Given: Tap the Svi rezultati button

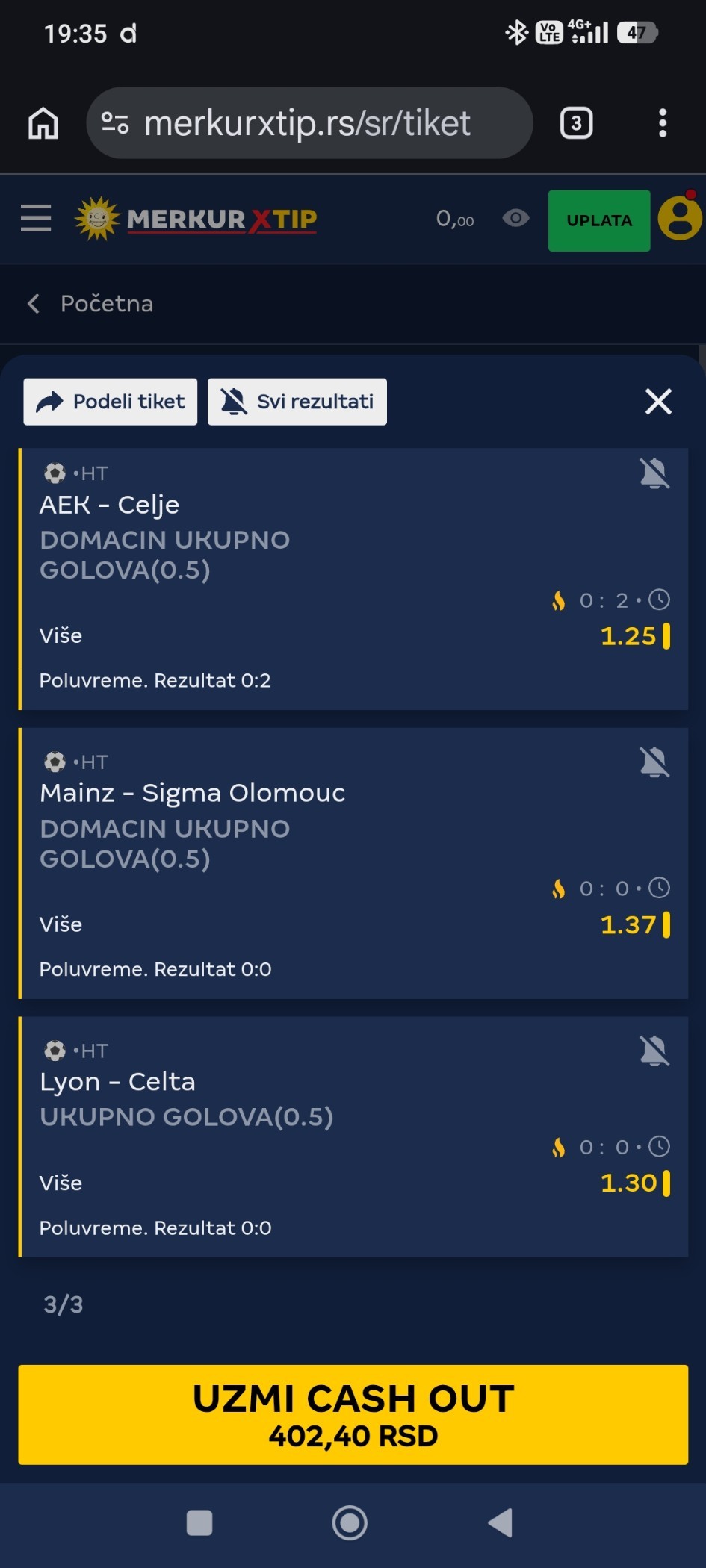Looking at the screenshot, I should point(297,402).
